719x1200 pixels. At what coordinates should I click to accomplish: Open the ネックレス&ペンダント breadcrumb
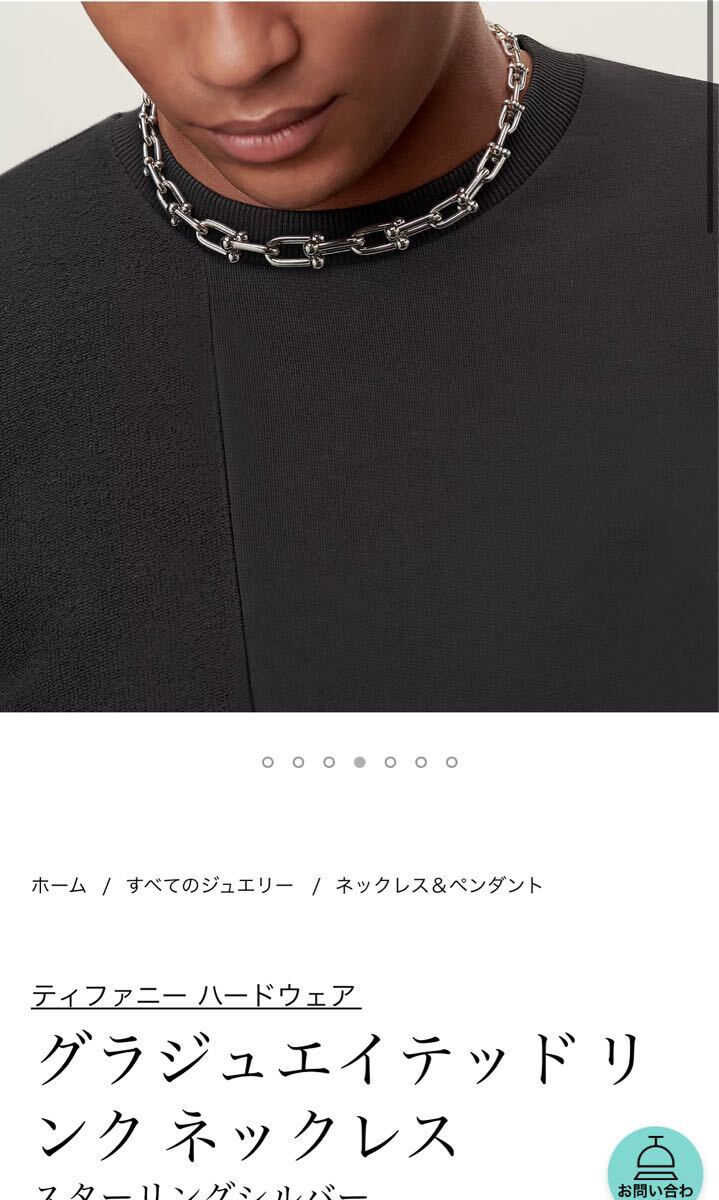tap(439, 885)
